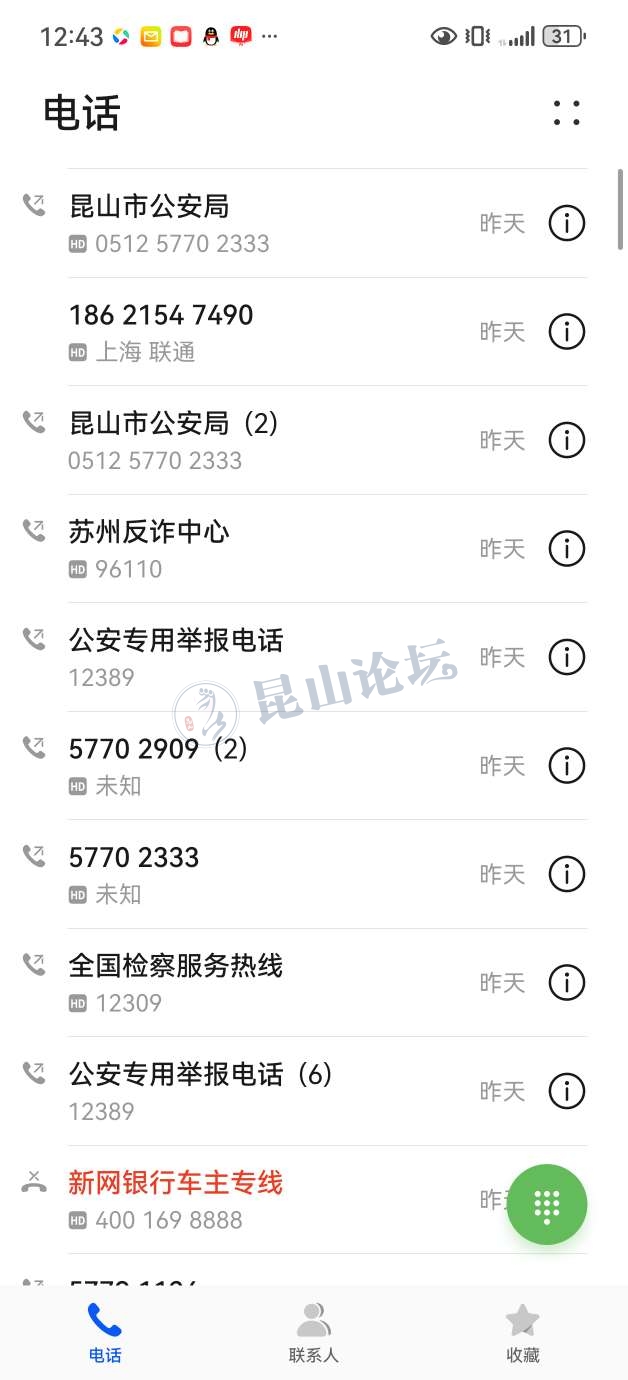Switch to the 联系人 tab
628x1380 pixels.
314,1332
